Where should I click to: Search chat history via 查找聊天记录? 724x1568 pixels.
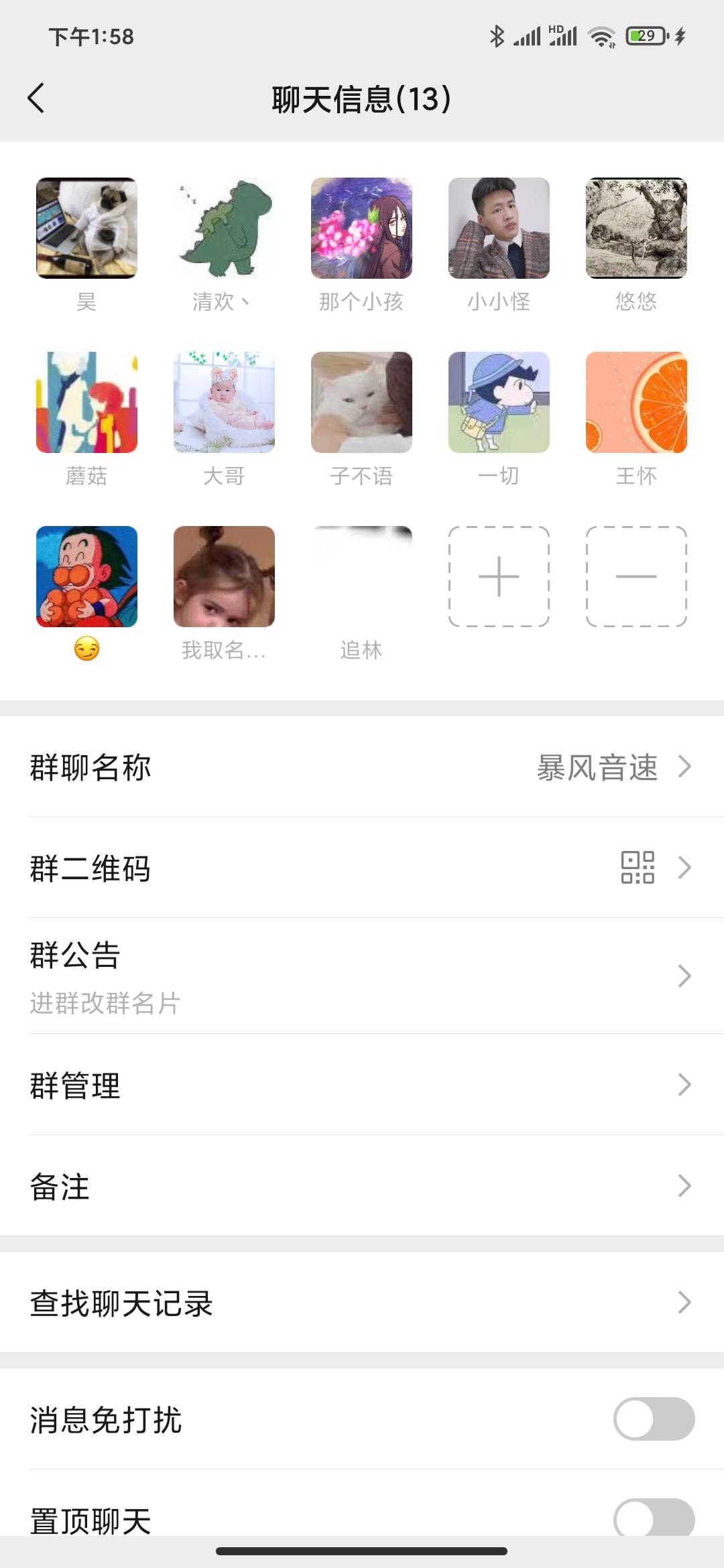(x=362, y=1303)
